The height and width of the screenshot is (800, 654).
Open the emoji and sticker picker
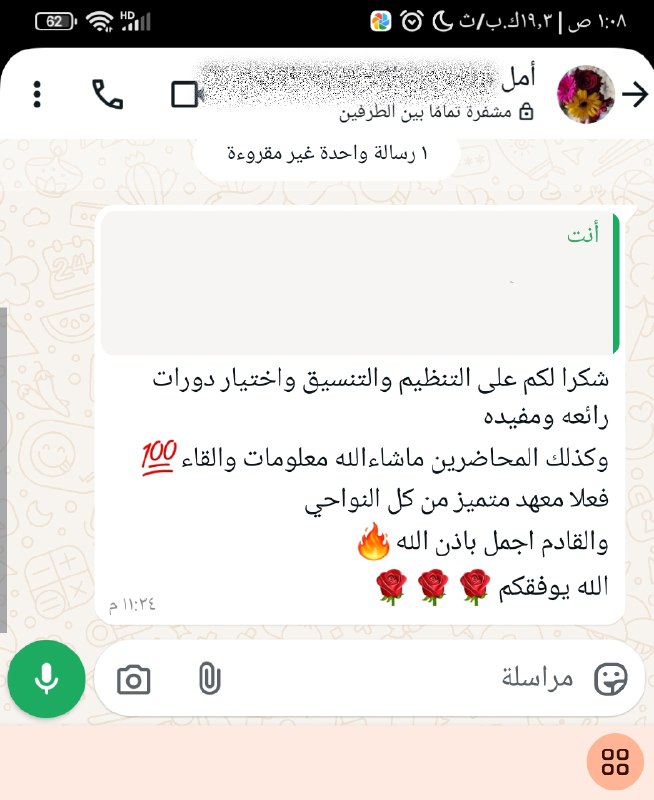click(x=610, y=679)
